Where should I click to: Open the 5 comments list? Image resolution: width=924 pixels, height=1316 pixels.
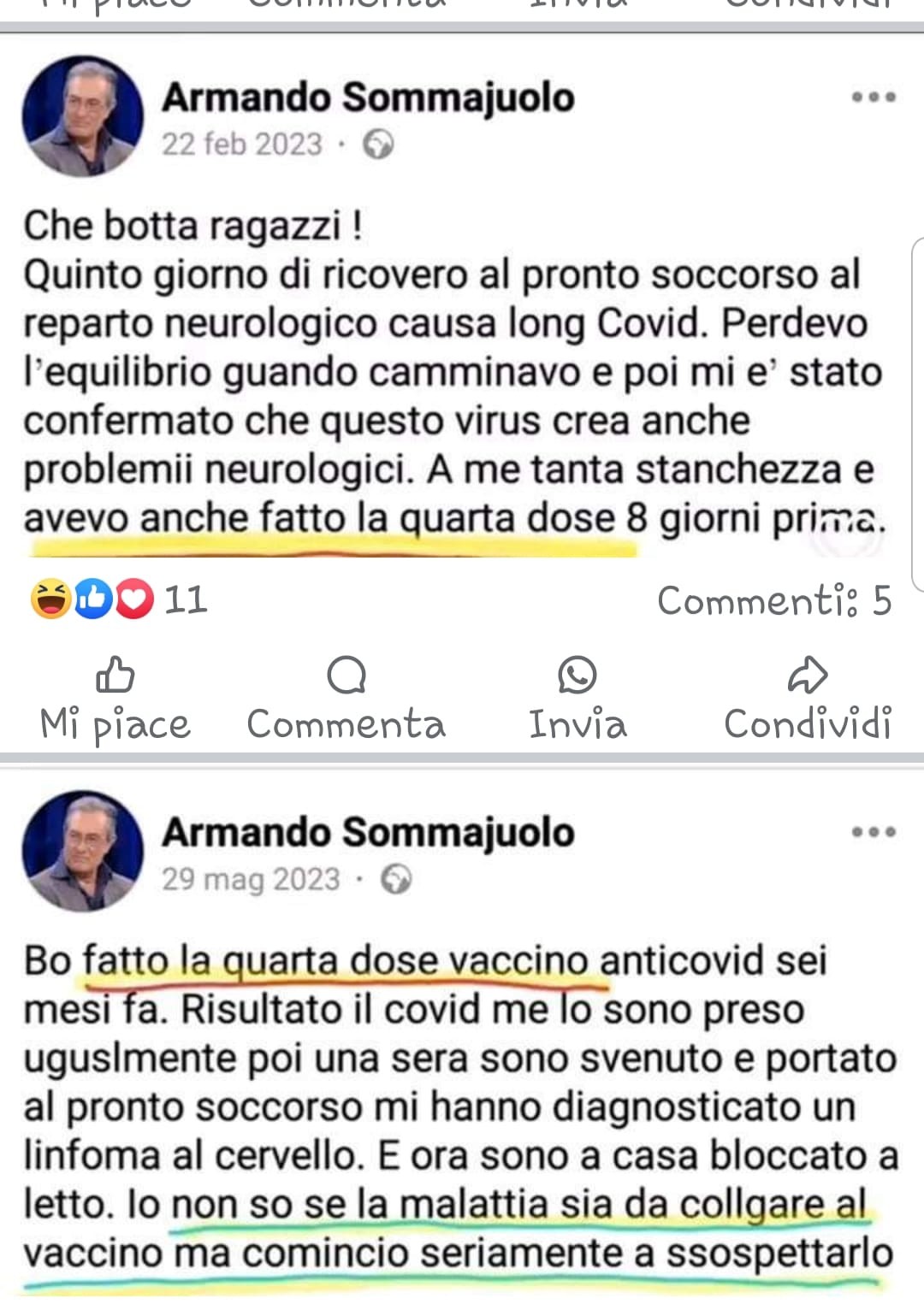(x=773, y=600)
